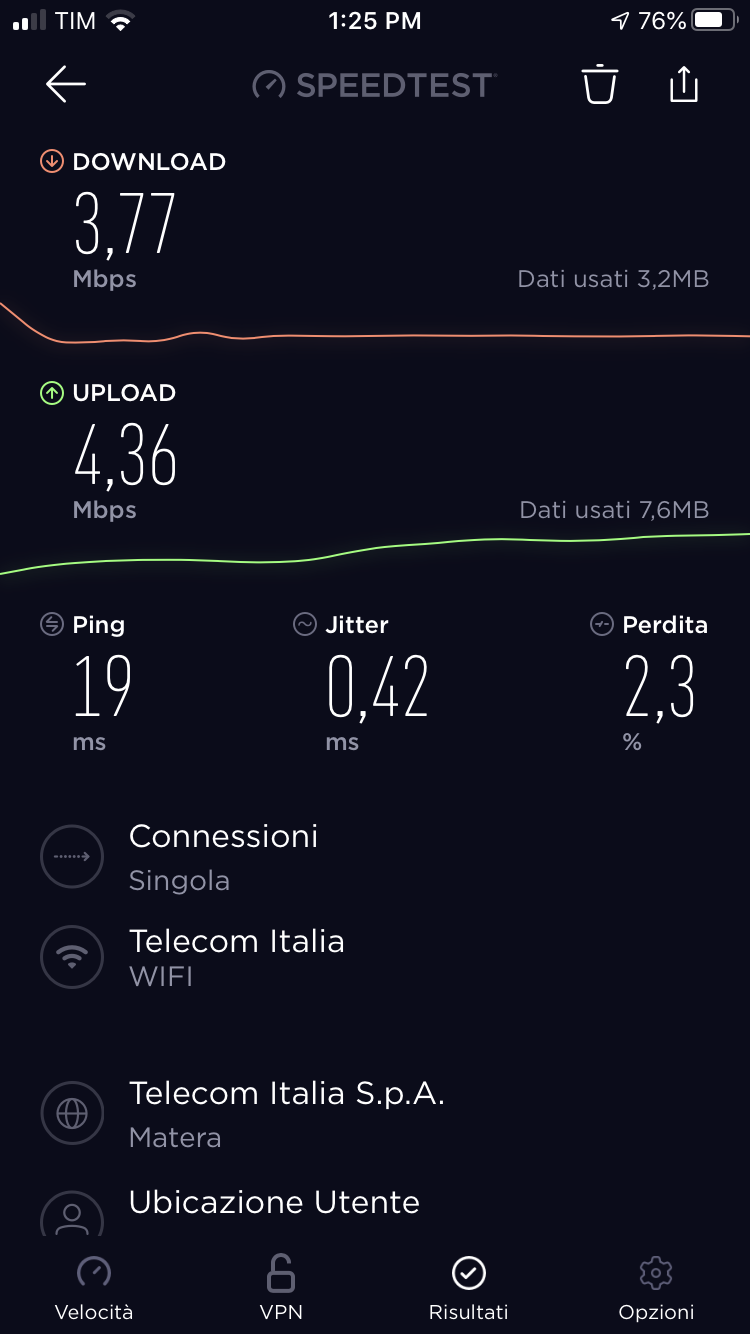Share this speed test result

click(x=683, y=84)
